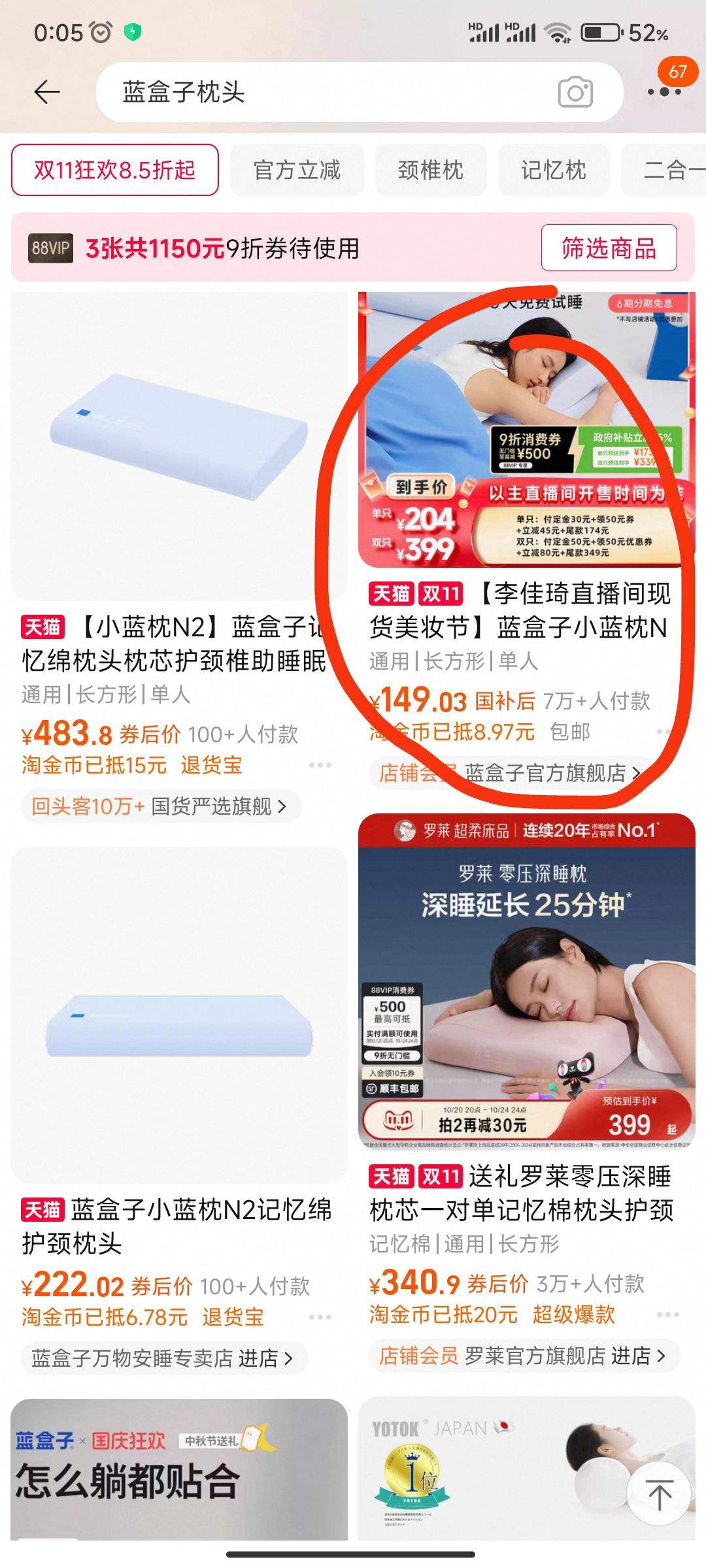
Task: Filter by 颈椎枕
Action: coord(430,170)
